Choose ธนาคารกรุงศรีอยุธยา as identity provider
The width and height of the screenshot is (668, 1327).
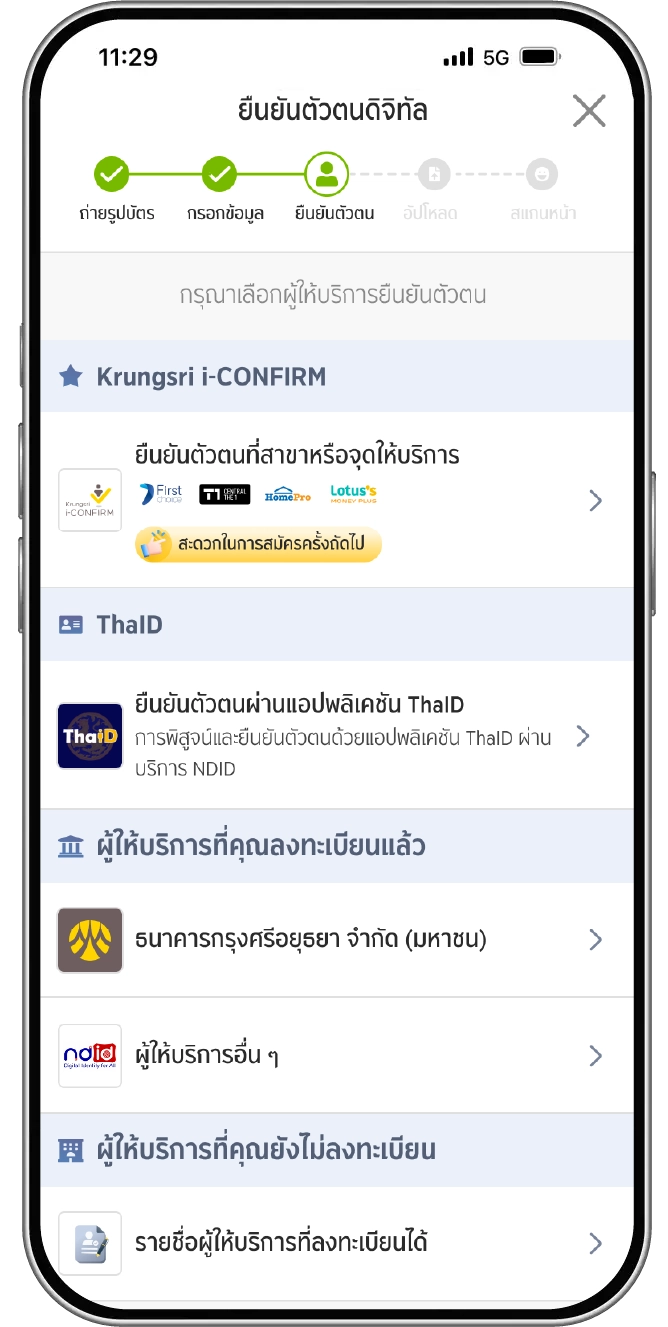coord(337,940)
